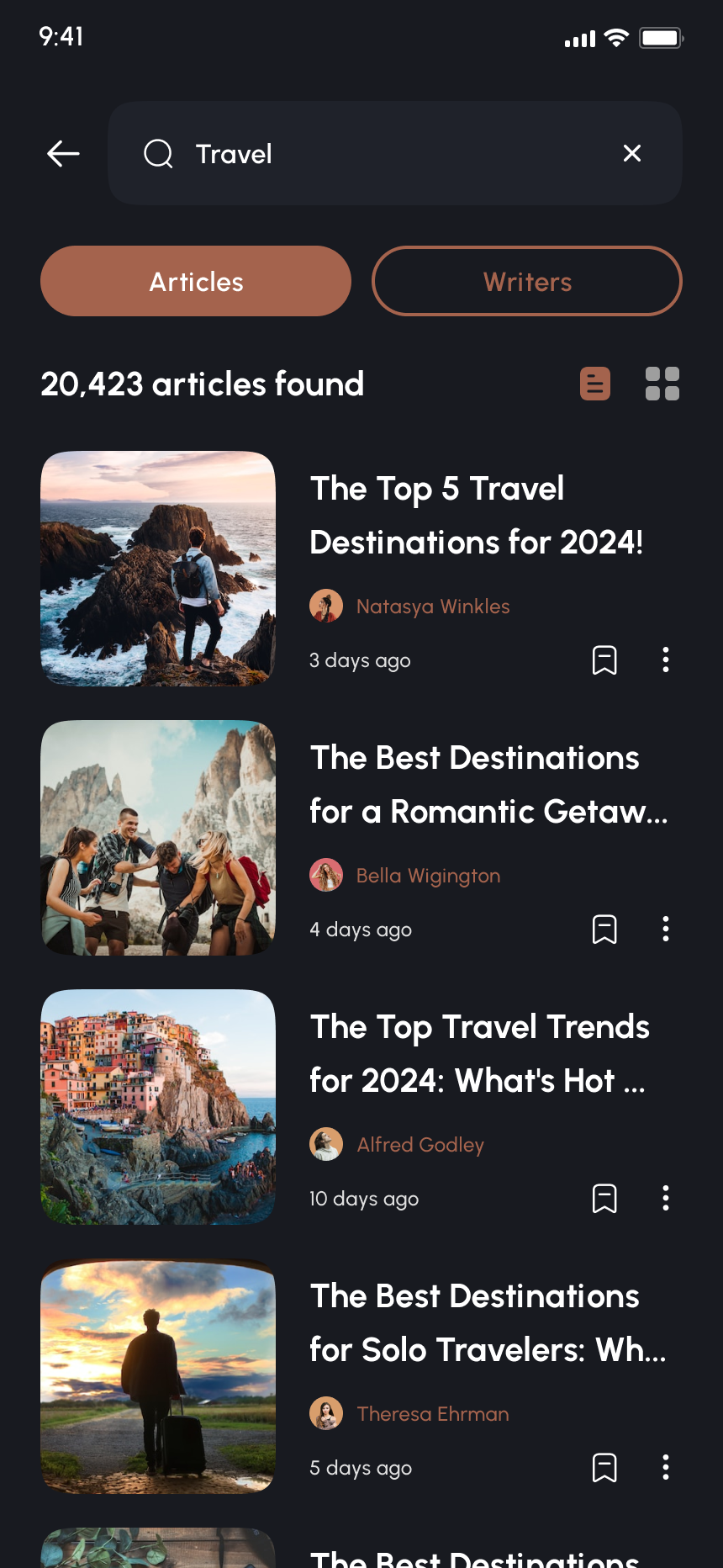Switch to grid view layout
This screenshot has height=1568, width=723.
(x=662, y=384)
